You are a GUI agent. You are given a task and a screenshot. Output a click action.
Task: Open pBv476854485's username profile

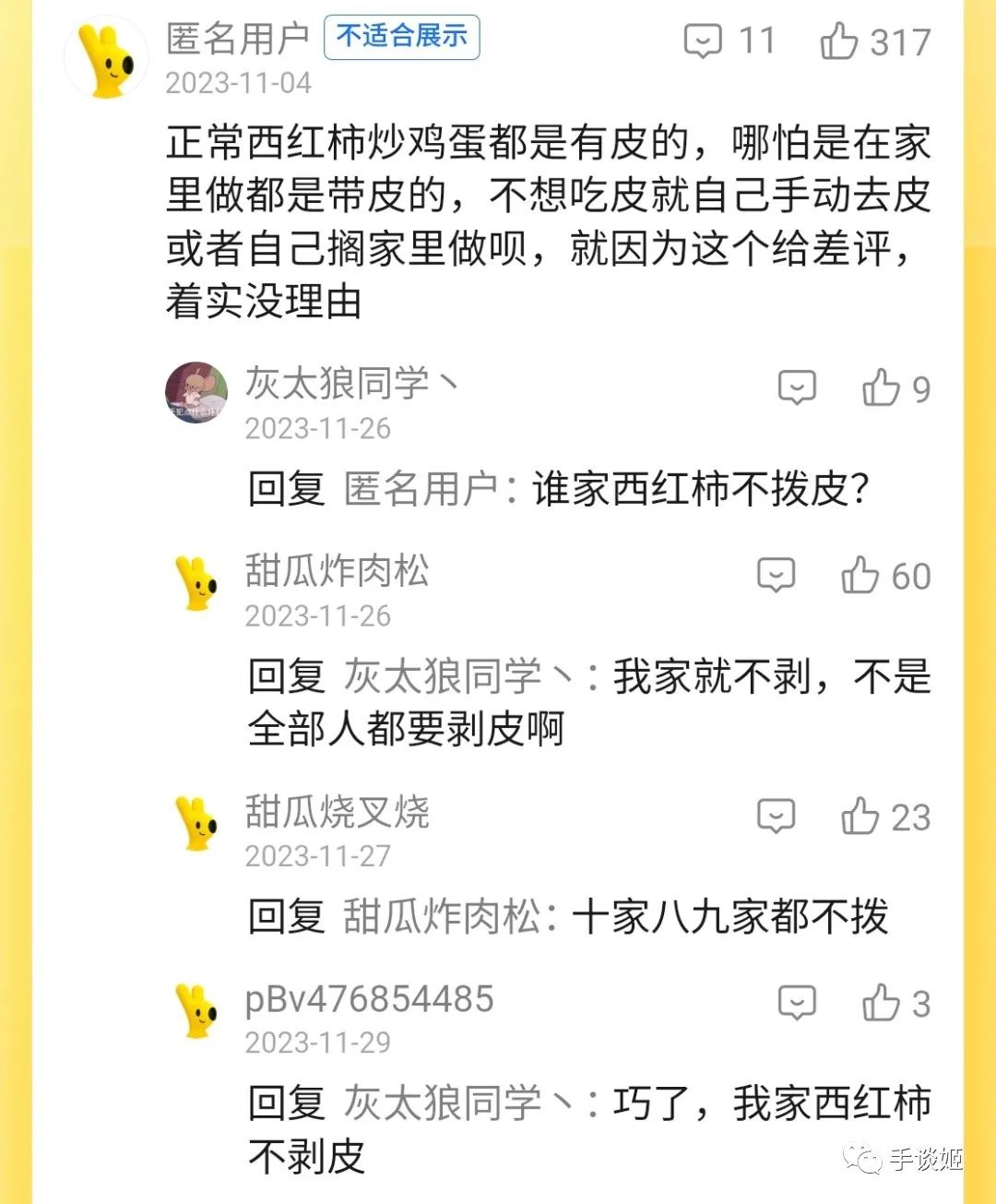[x=369, y=999]
